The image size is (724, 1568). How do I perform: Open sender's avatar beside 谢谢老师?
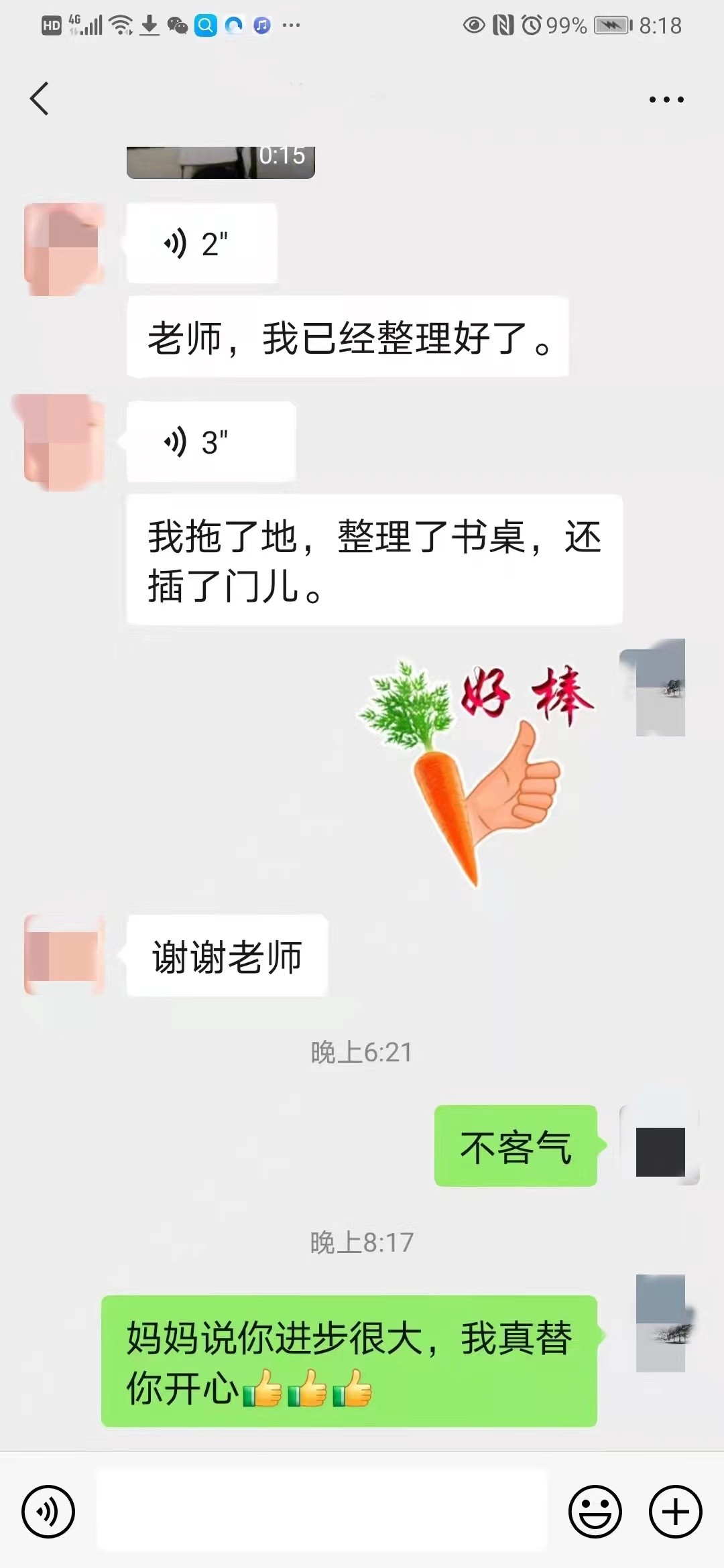coord(64,955)
